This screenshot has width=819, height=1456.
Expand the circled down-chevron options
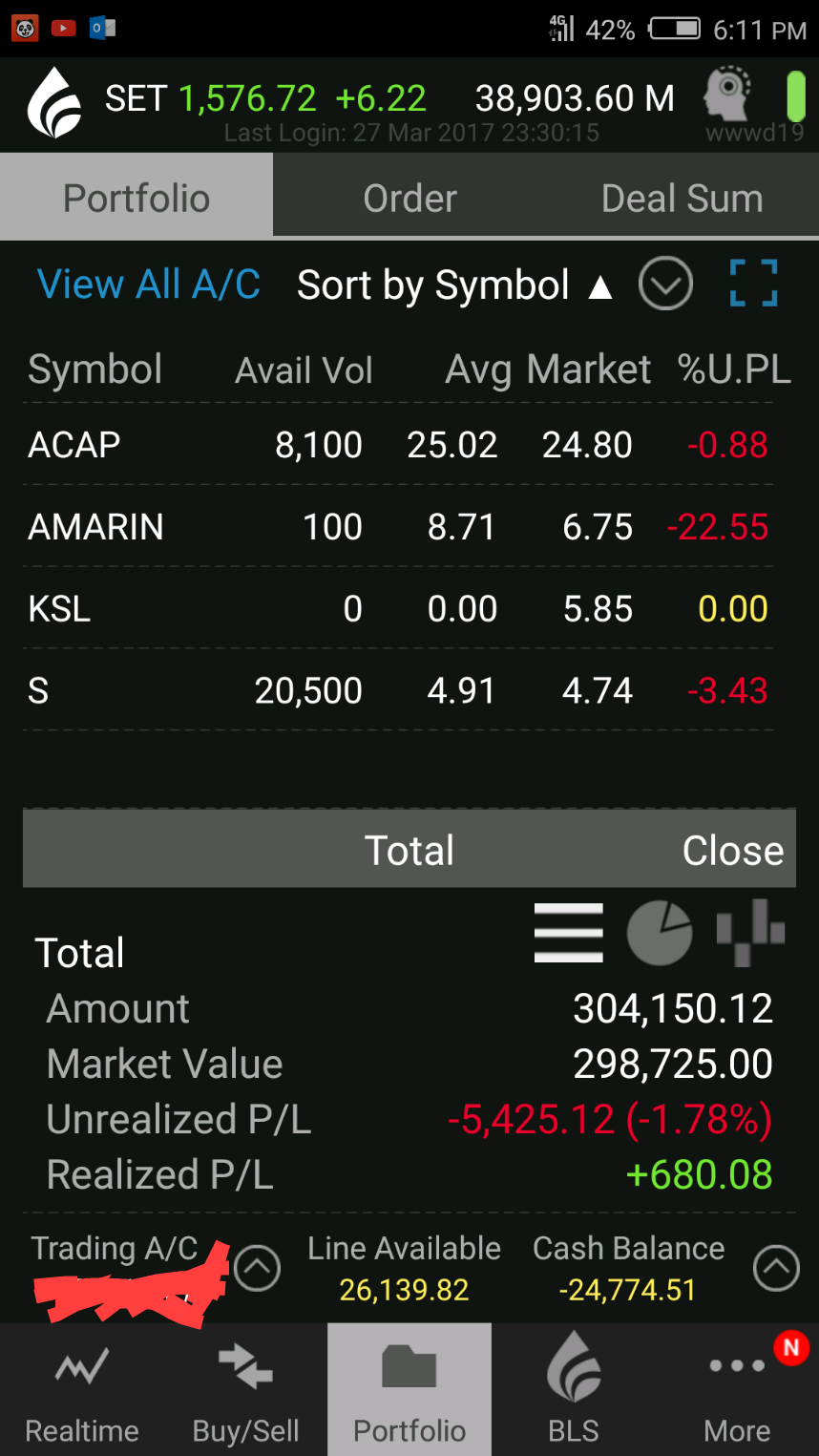click(x=665, y=285)
